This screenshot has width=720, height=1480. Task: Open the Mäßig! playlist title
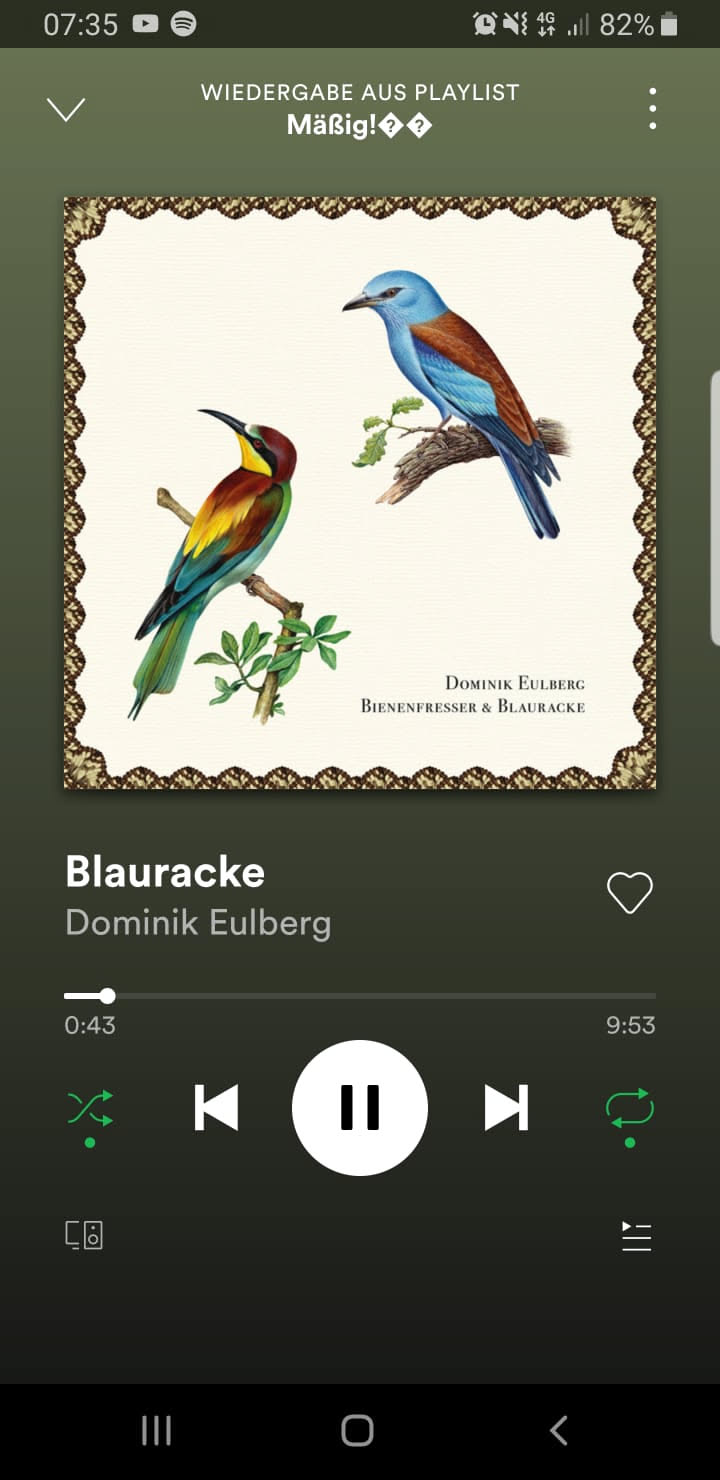point(360,126)
